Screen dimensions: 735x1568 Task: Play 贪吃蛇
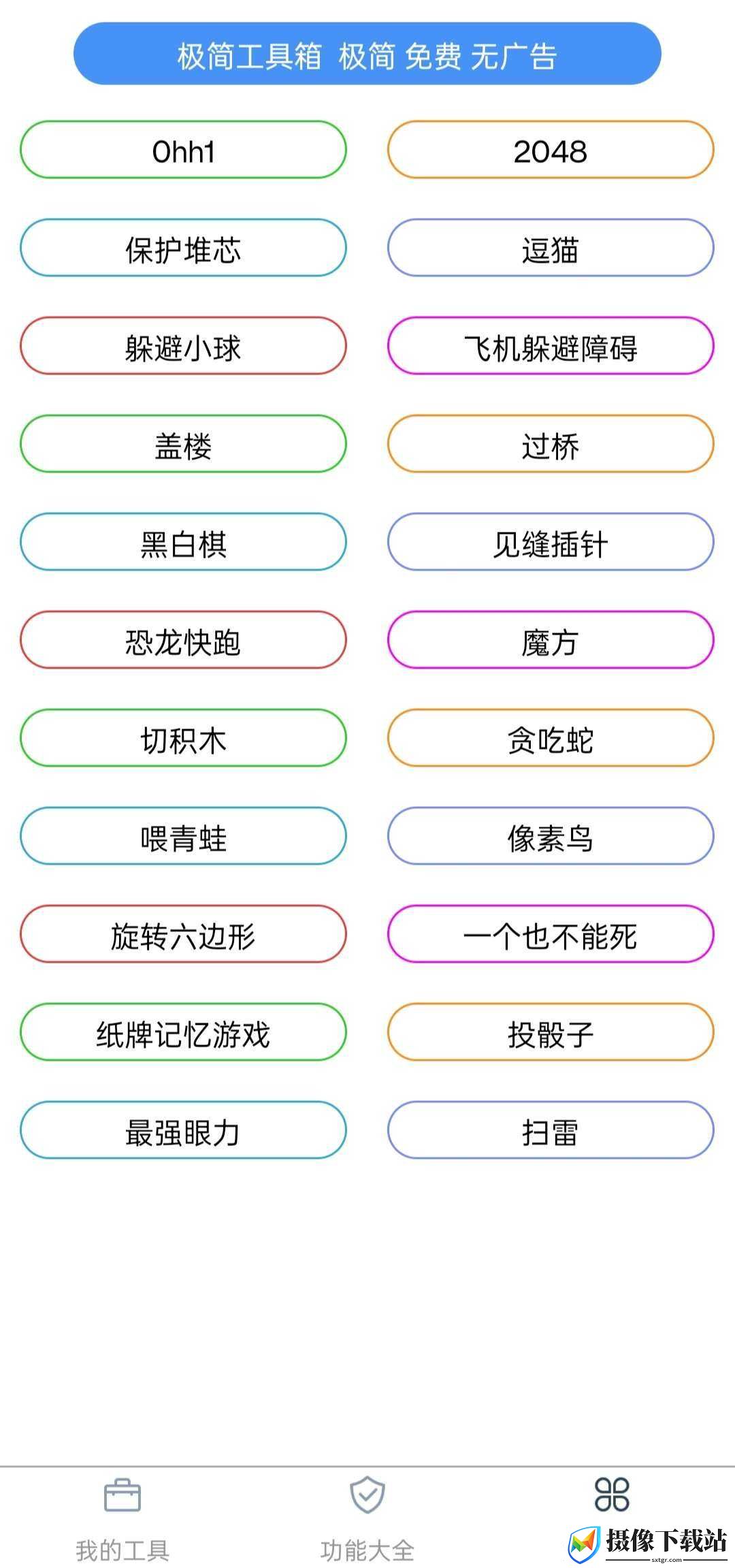pos(551,738)
